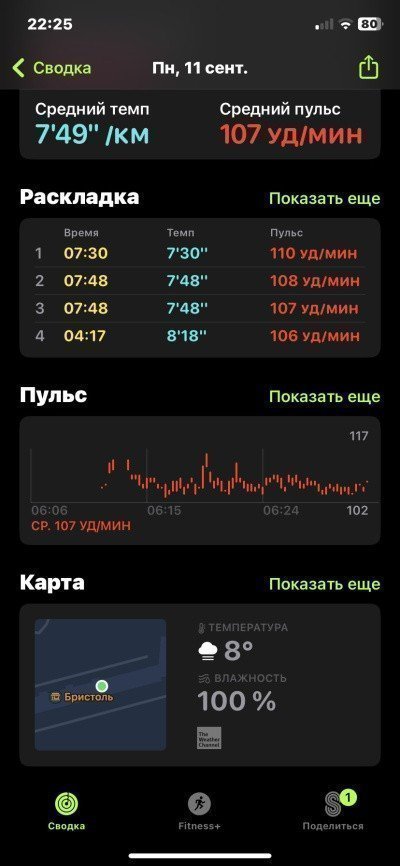Image resolution: width=400 pixels, height=866 pixels.
Task: Switch to the Поделиться tab
Action: tap(333, 812)
